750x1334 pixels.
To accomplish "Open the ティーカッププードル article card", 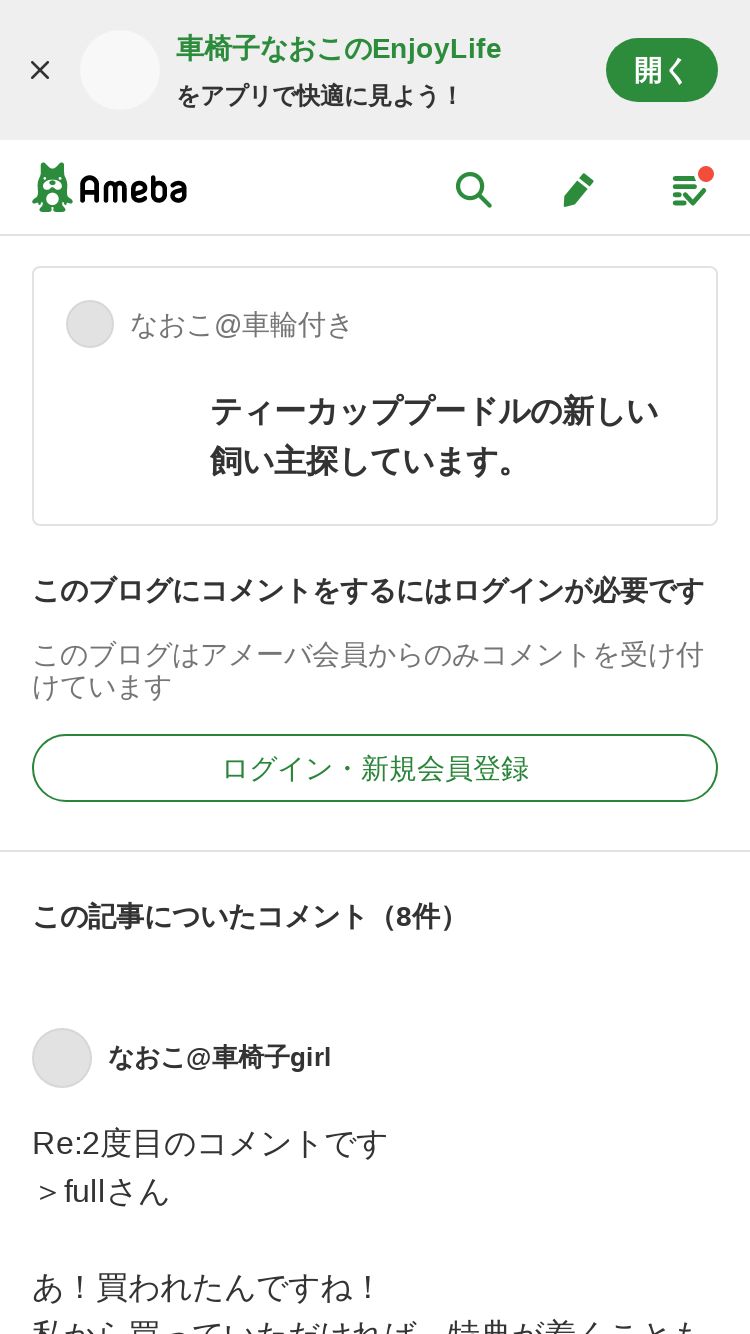I will pos(375,396).
